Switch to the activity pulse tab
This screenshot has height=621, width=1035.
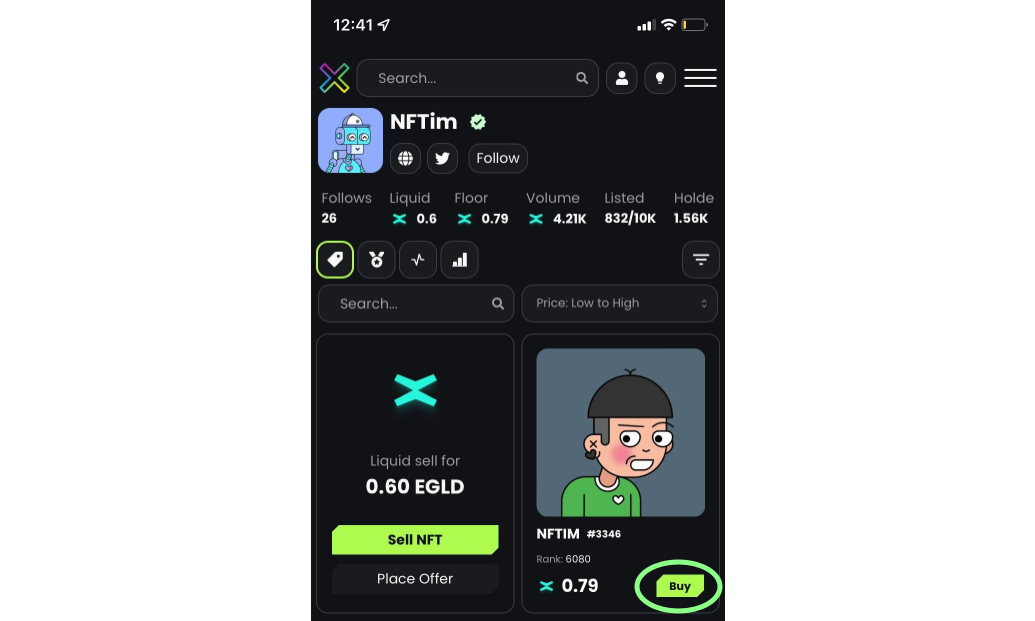(x=418, y=260)
